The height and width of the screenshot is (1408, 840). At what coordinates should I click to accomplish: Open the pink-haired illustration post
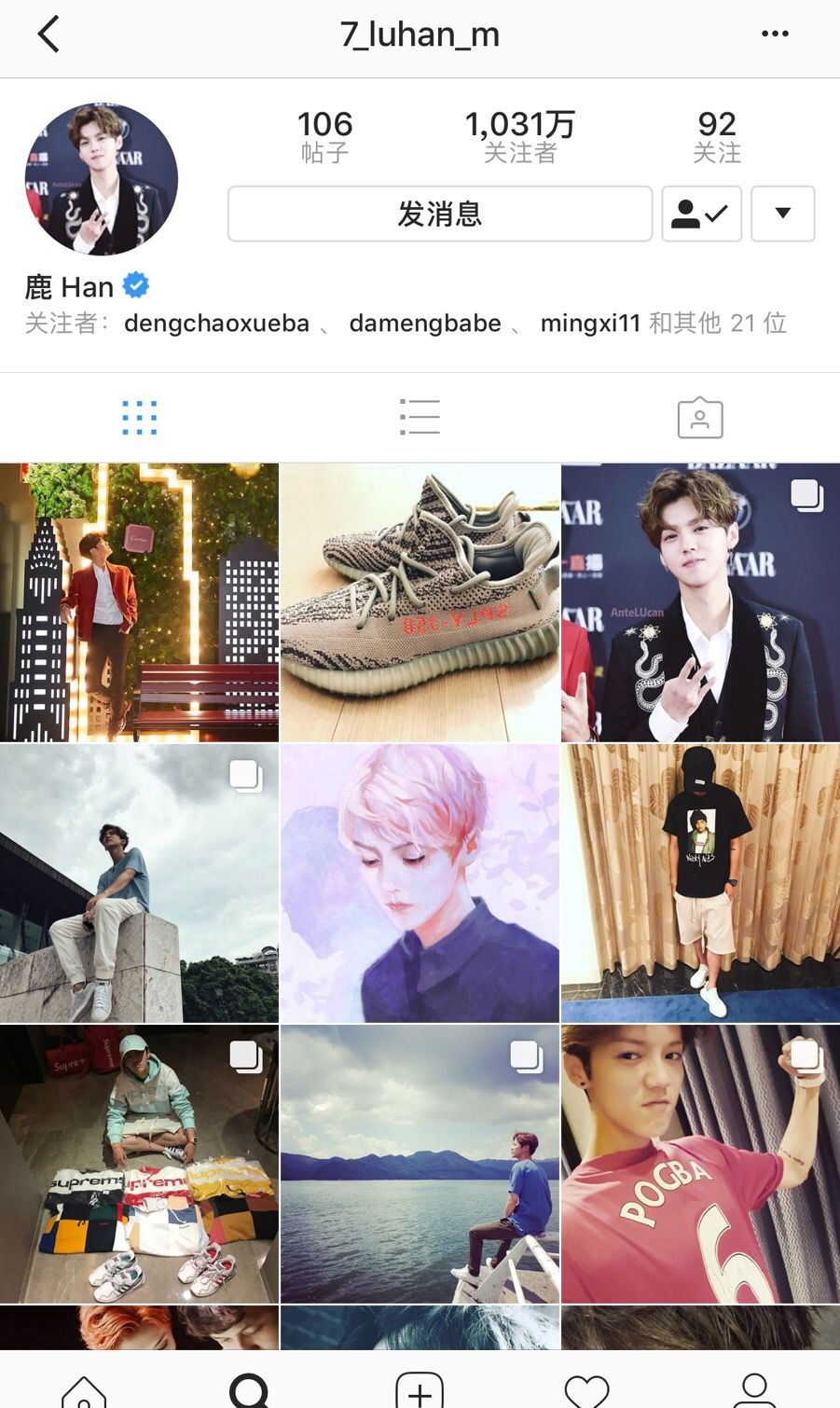(x=420, y=883)
